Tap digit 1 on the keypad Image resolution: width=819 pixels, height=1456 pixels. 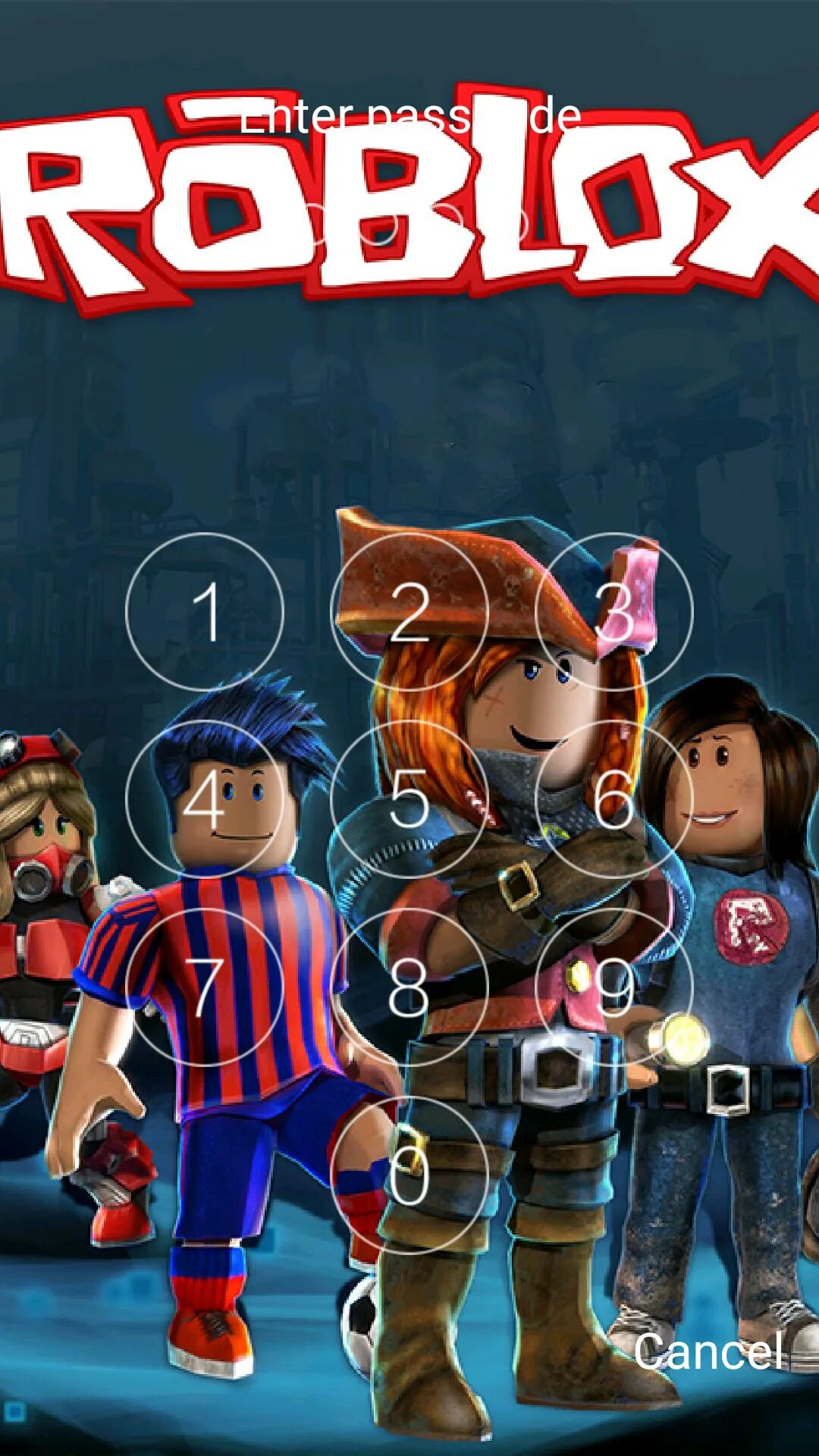point(205,611)
